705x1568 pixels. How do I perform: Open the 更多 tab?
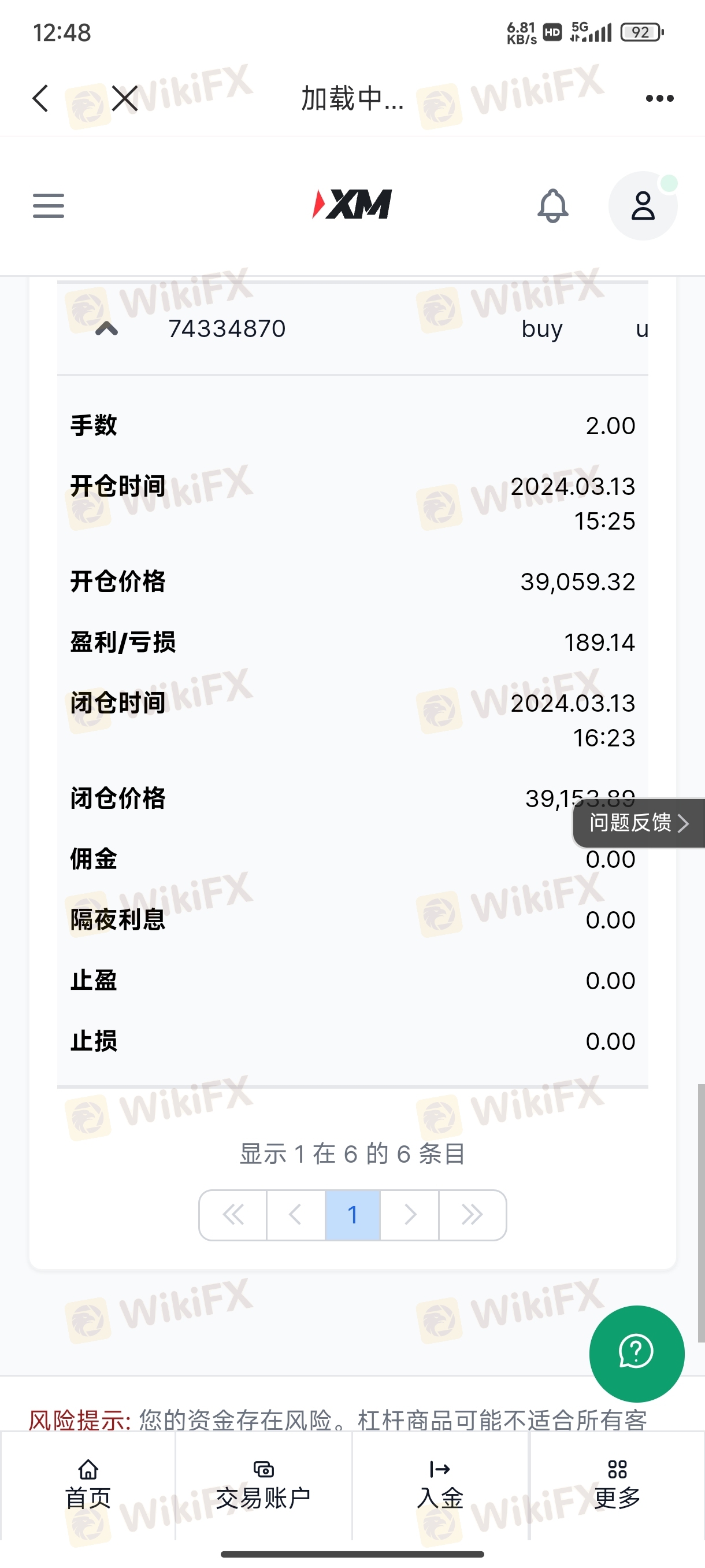point(617,1485)
